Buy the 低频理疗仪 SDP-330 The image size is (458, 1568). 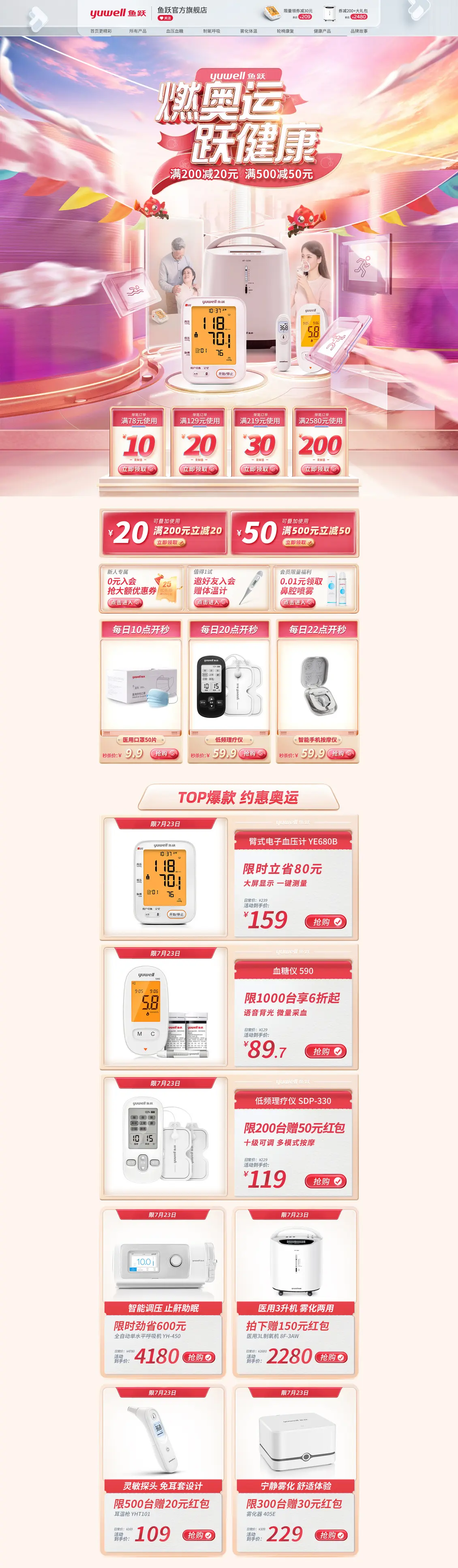click(x=325, y=1181)
